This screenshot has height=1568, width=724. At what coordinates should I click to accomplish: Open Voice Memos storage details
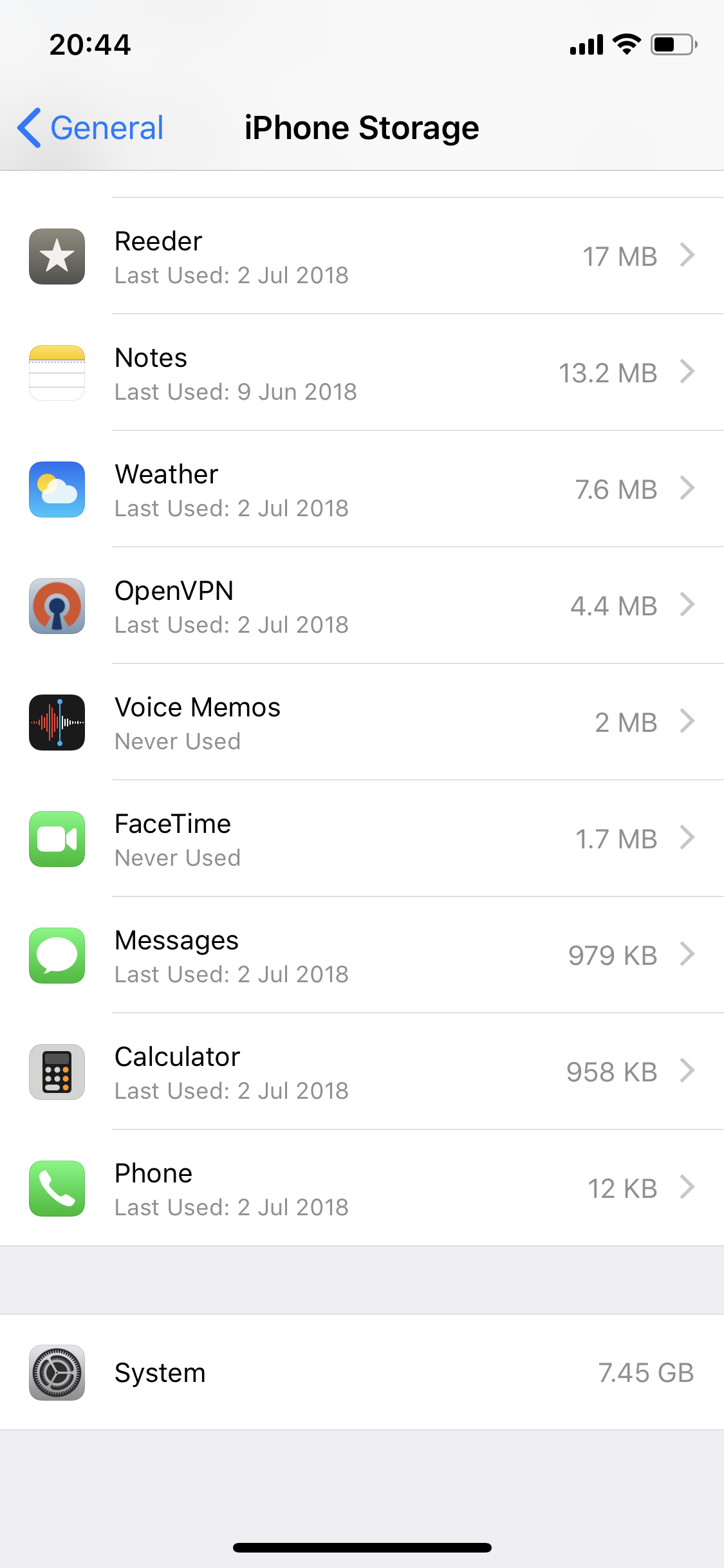pos(362,722)
